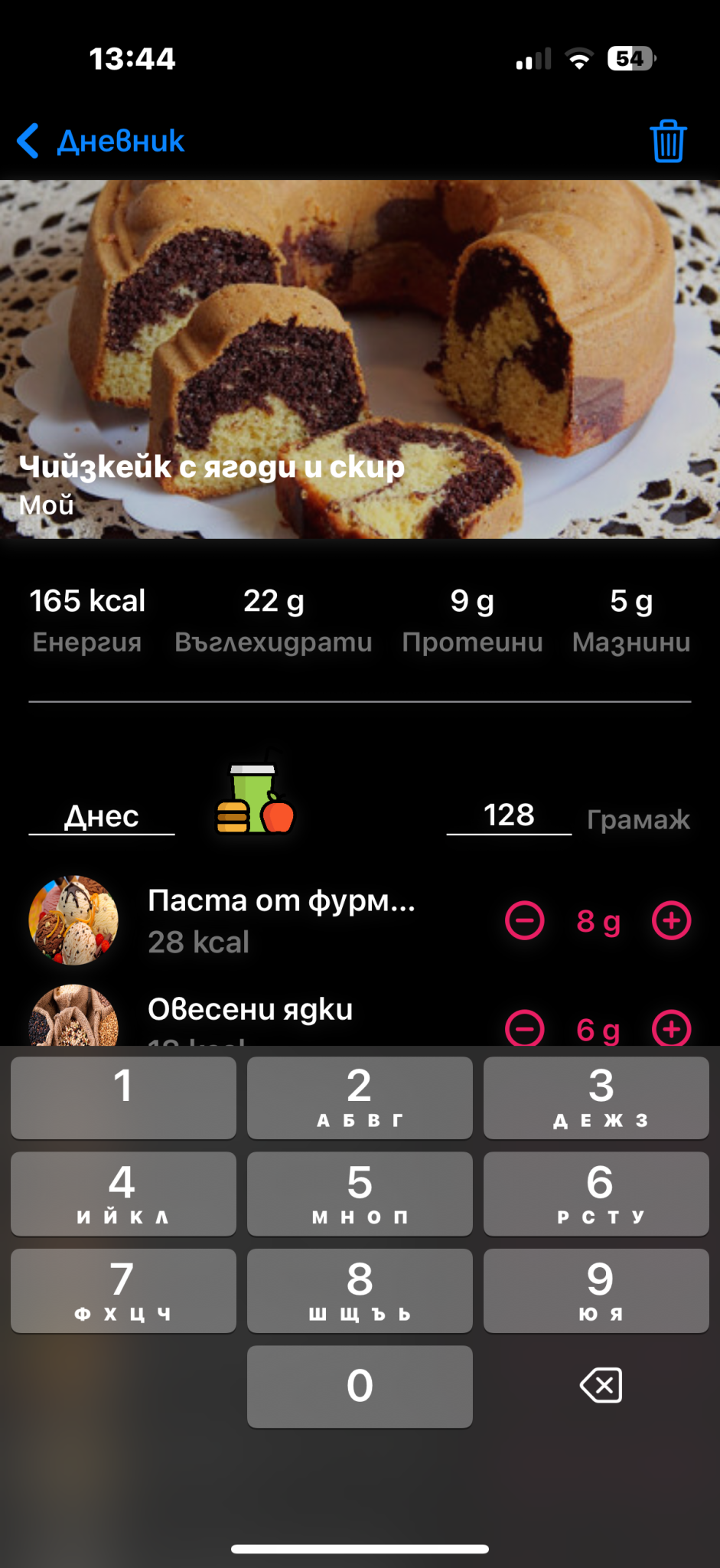Go back to Дневник
Image resolution: width=720 pixels, height=1568 pixels.
click(x=101, y=142)
